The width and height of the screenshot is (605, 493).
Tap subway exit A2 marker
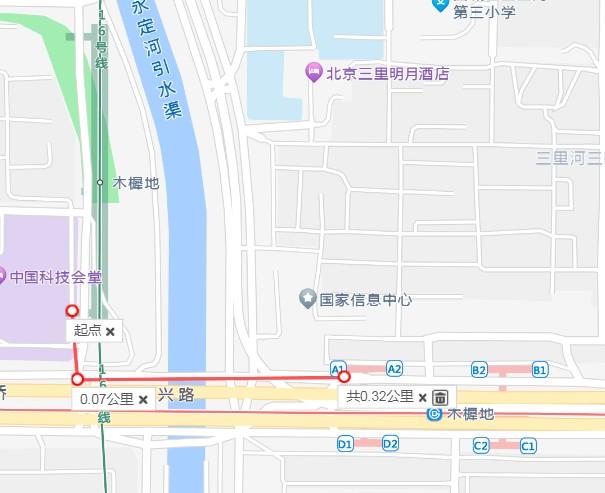click(x=394, y=369)
